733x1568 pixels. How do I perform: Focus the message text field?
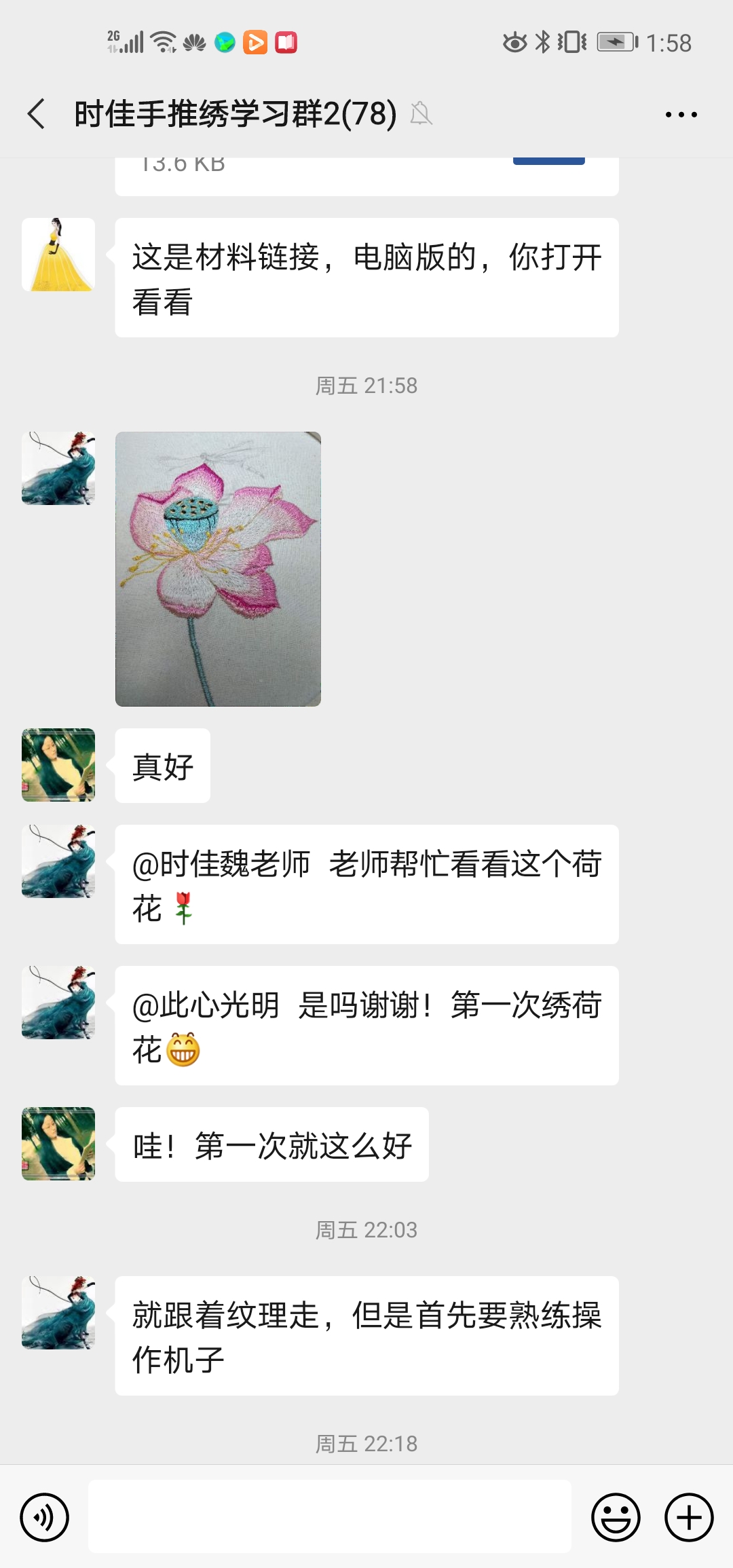tap(329, 1516)
